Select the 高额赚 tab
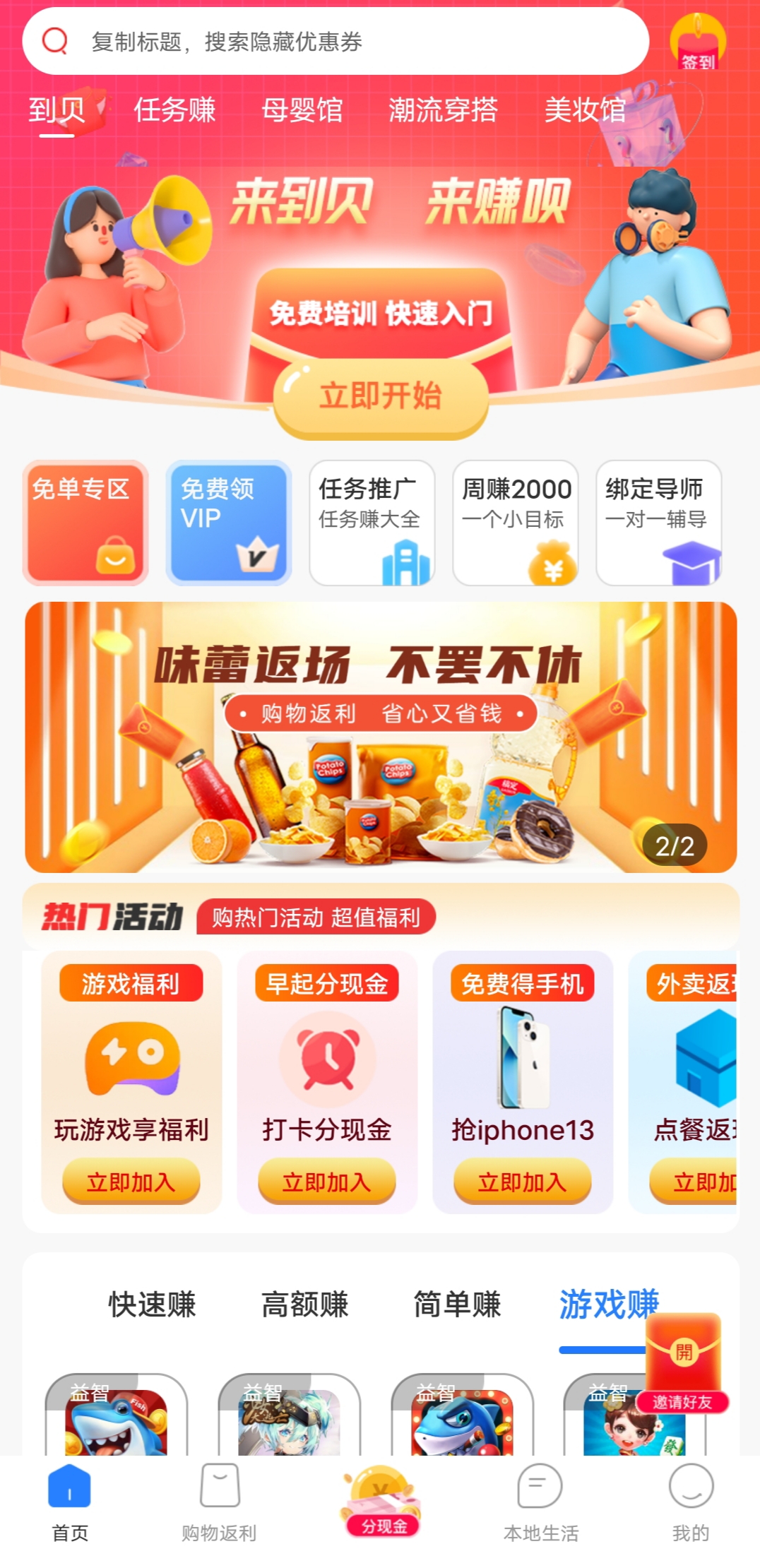 304,1304
